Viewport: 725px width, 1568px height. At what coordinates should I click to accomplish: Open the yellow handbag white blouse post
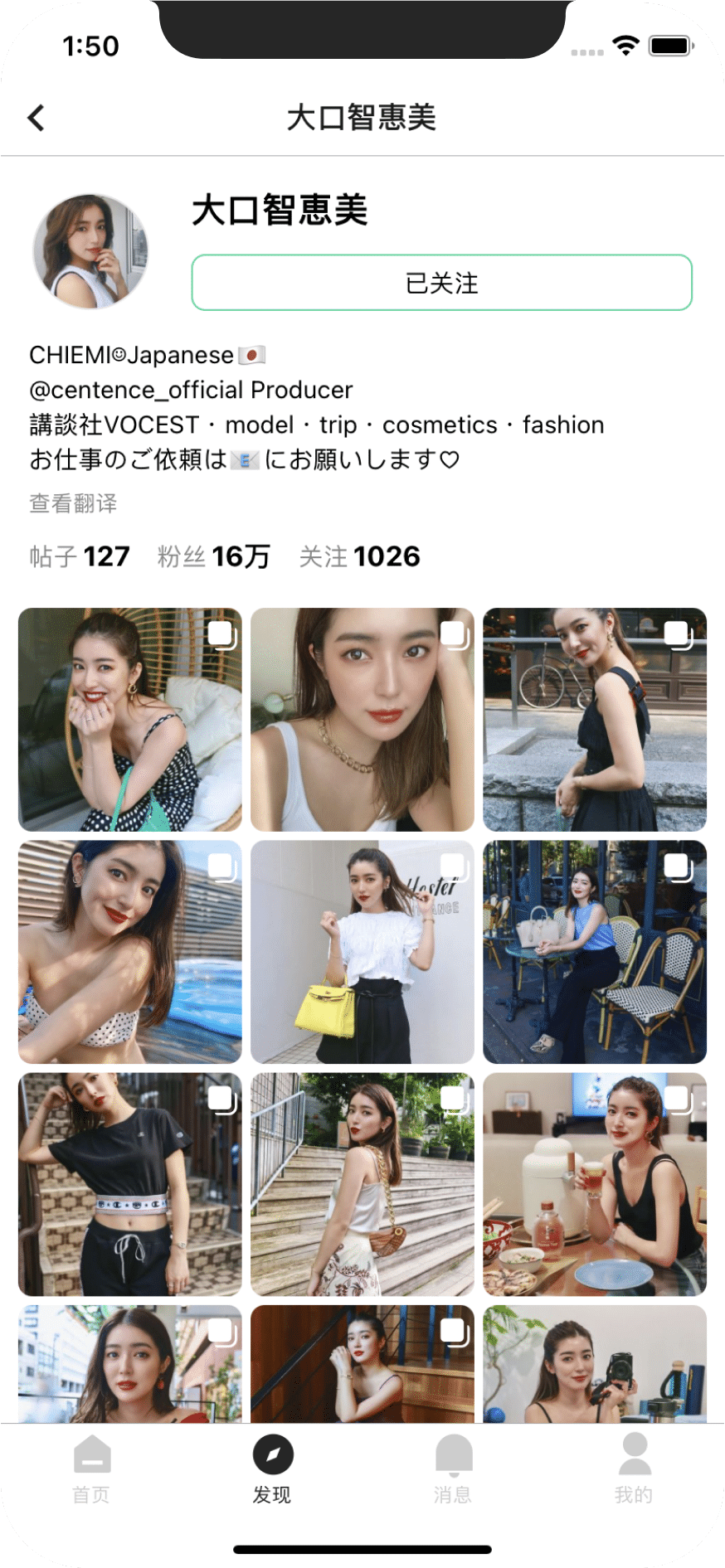tap(362, 952)
